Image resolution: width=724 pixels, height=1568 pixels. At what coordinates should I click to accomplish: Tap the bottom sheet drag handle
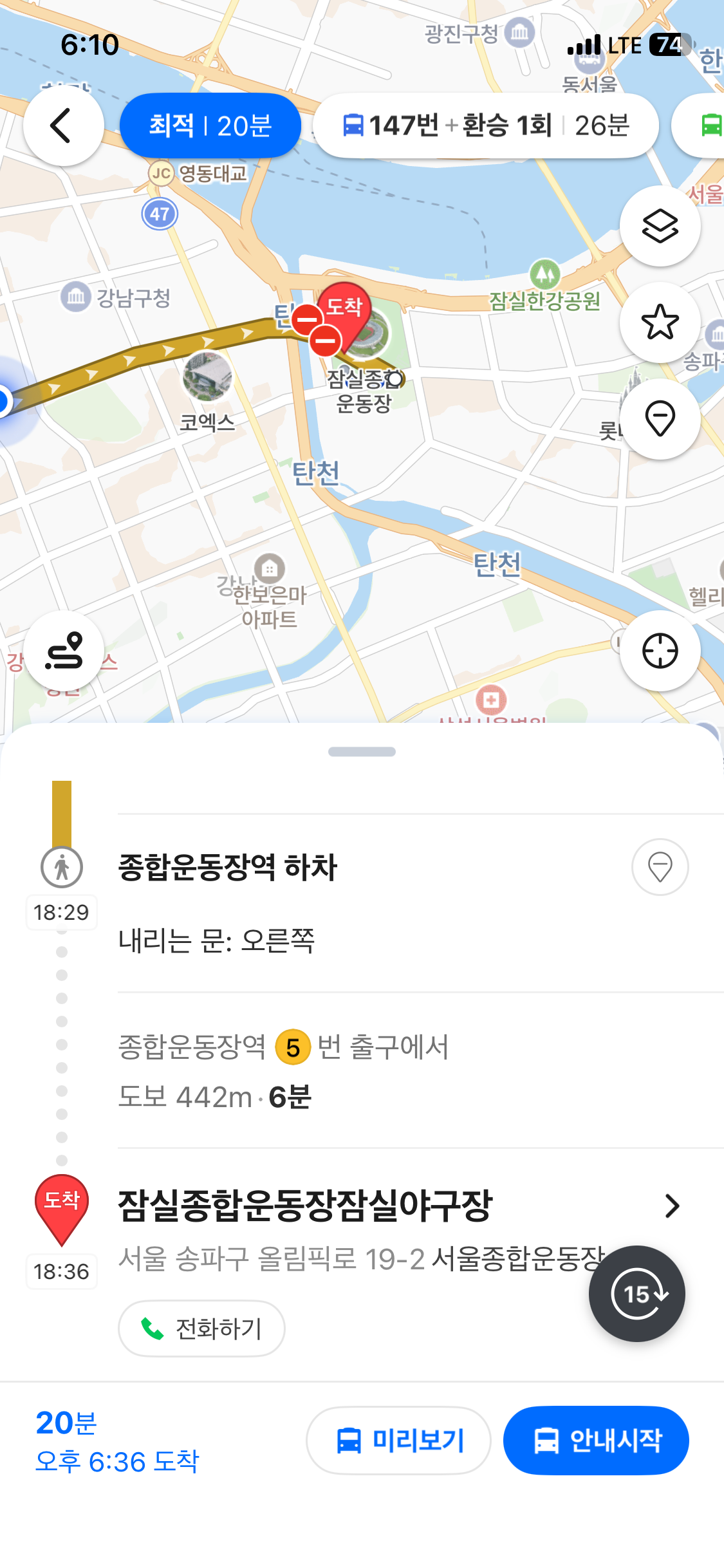(362, 752)
